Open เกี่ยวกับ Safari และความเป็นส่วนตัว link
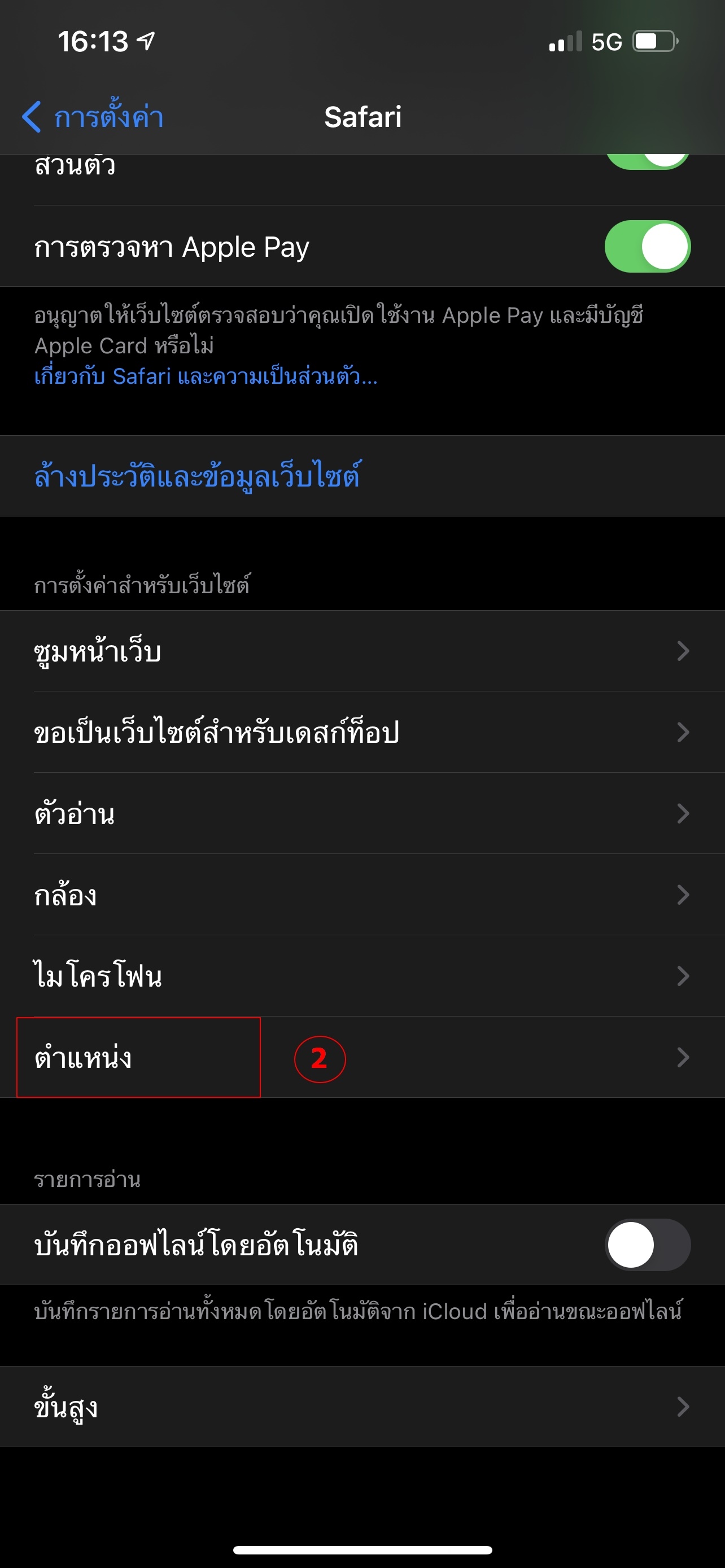This screenshot has width=725, height=1568. click(206, 377)
